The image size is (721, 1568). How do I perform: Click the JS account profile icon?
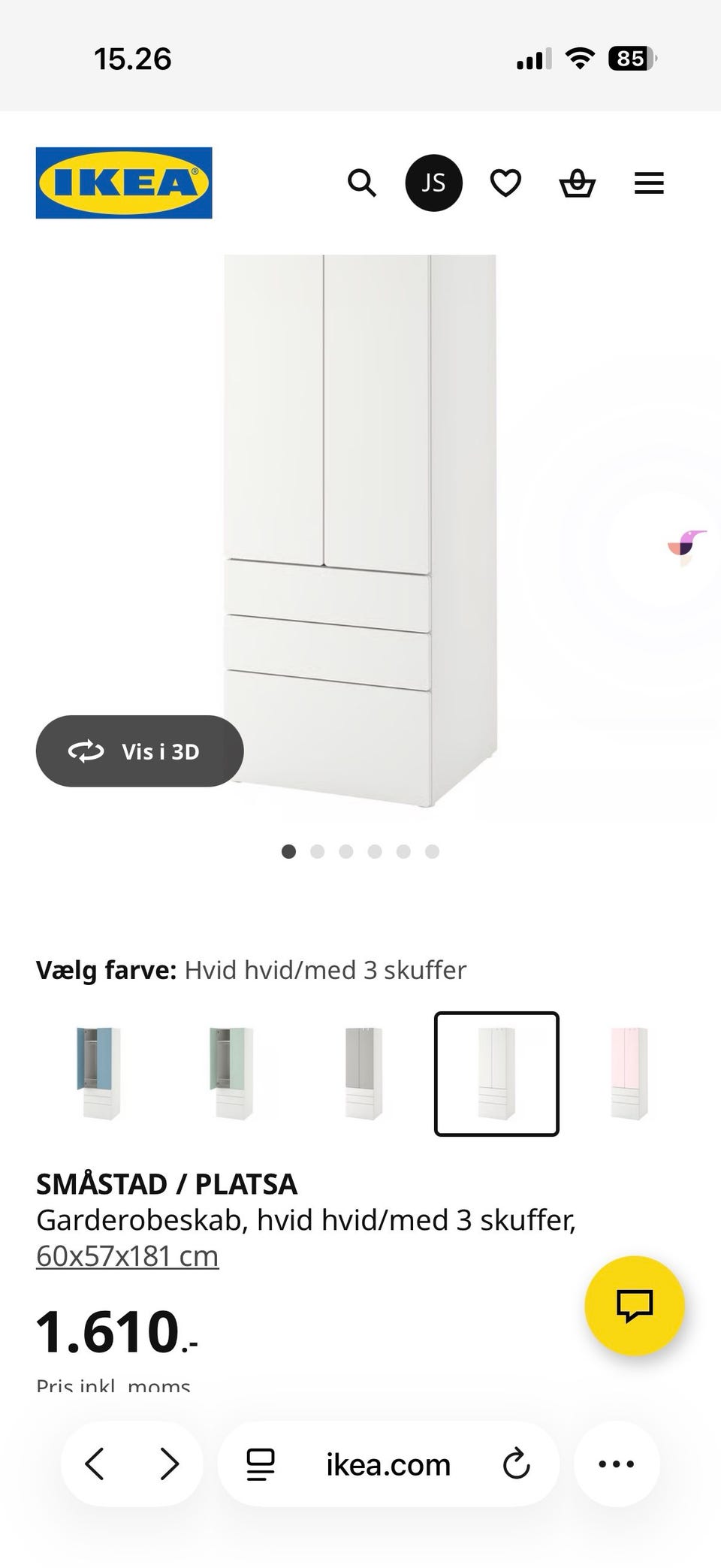pyautogui.click(x=434, y=183)
